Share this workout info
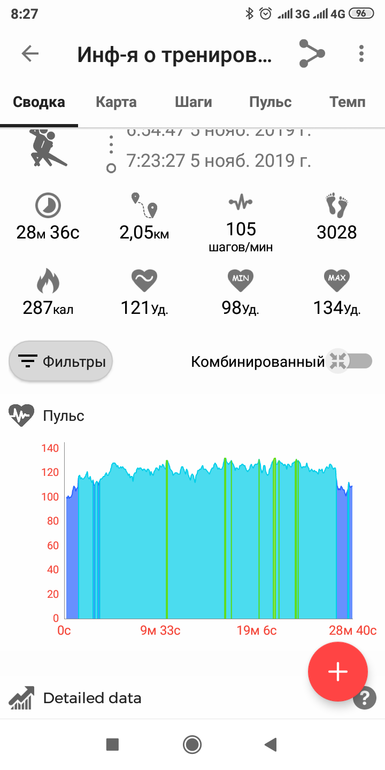 point(312,54)
